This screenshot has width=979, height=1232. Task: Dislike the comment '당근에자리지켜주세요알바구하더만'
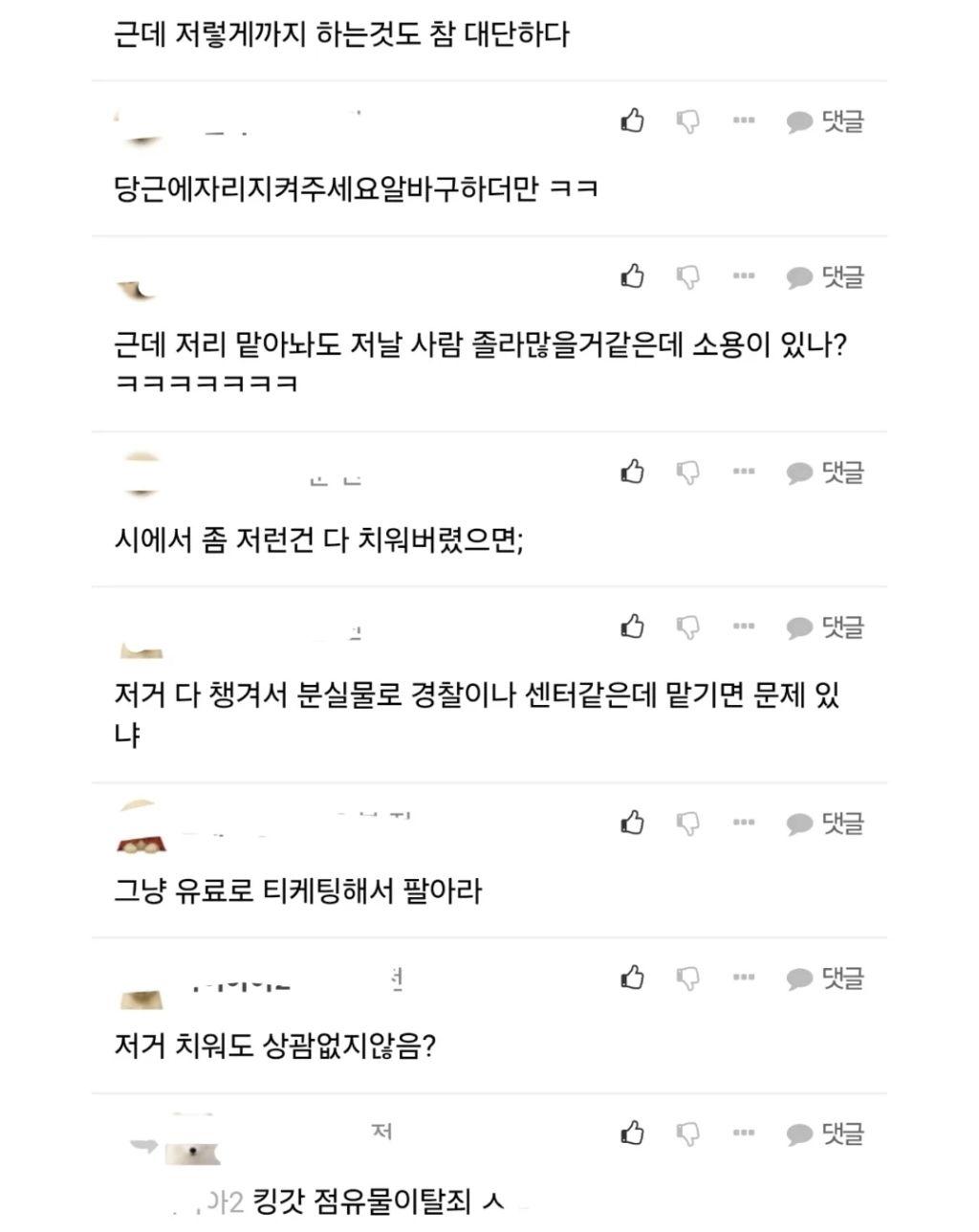point(687,121)
